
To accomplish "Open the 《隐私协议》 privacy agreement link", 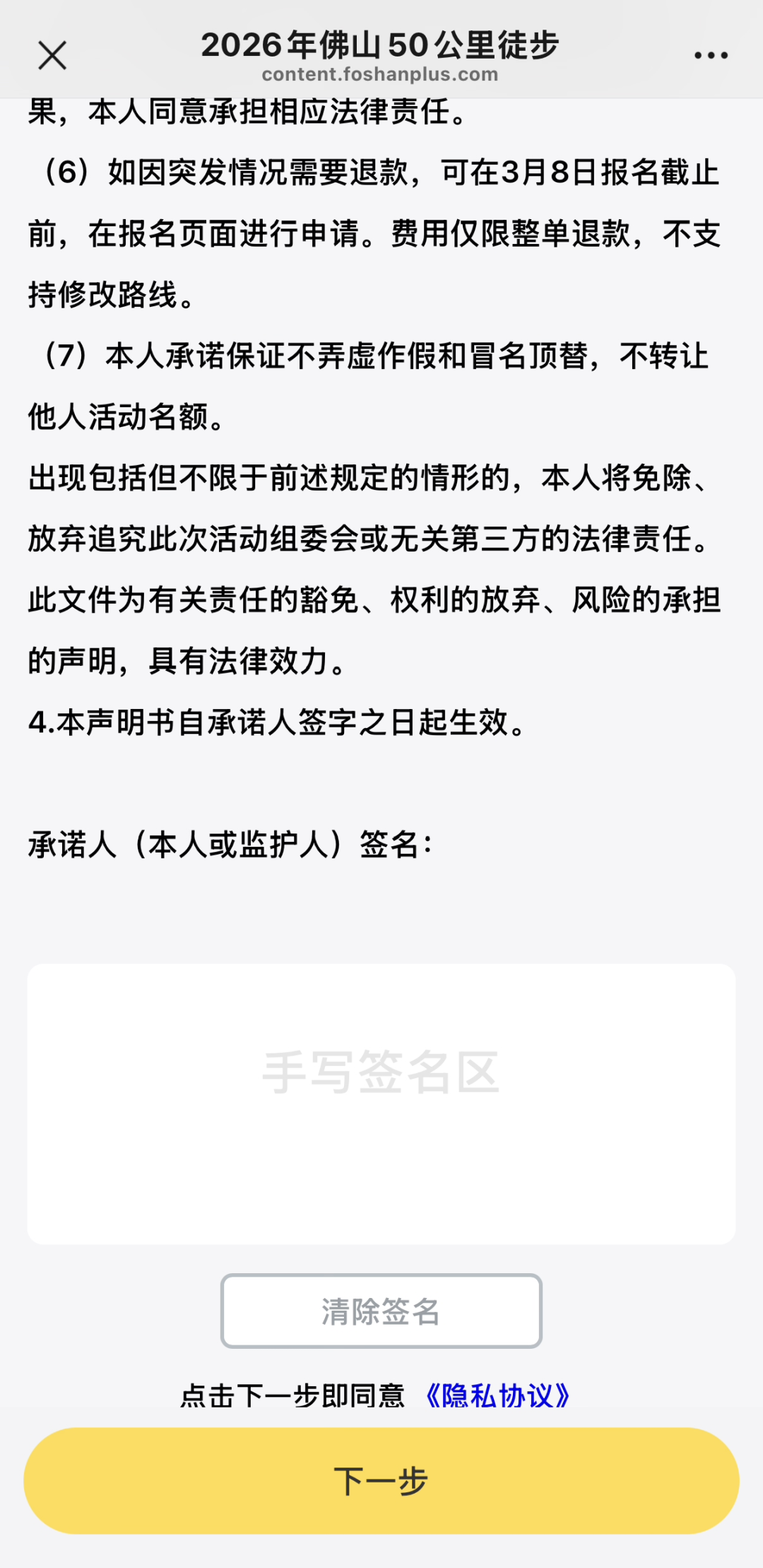I will point(497,1396).
